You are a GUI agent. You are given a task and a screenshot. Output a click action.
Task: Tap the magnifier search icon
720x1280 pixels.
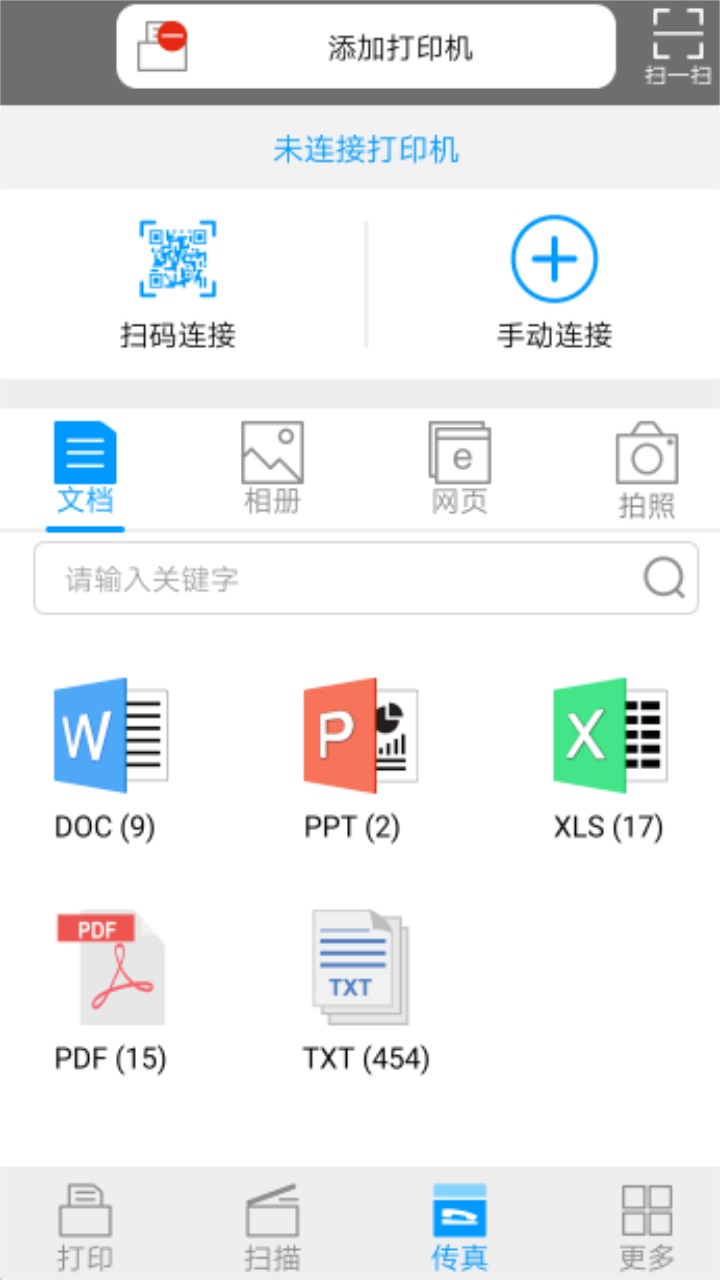point(664,578)
